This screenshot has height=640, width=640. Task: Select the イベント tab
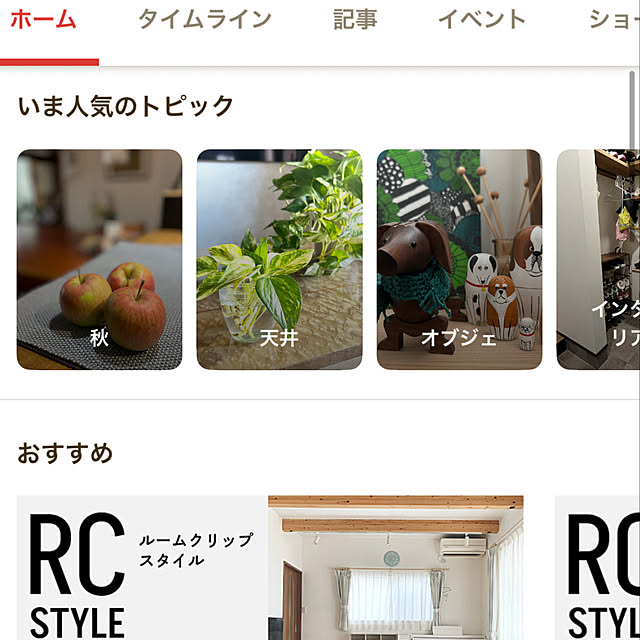pos(481,20)
